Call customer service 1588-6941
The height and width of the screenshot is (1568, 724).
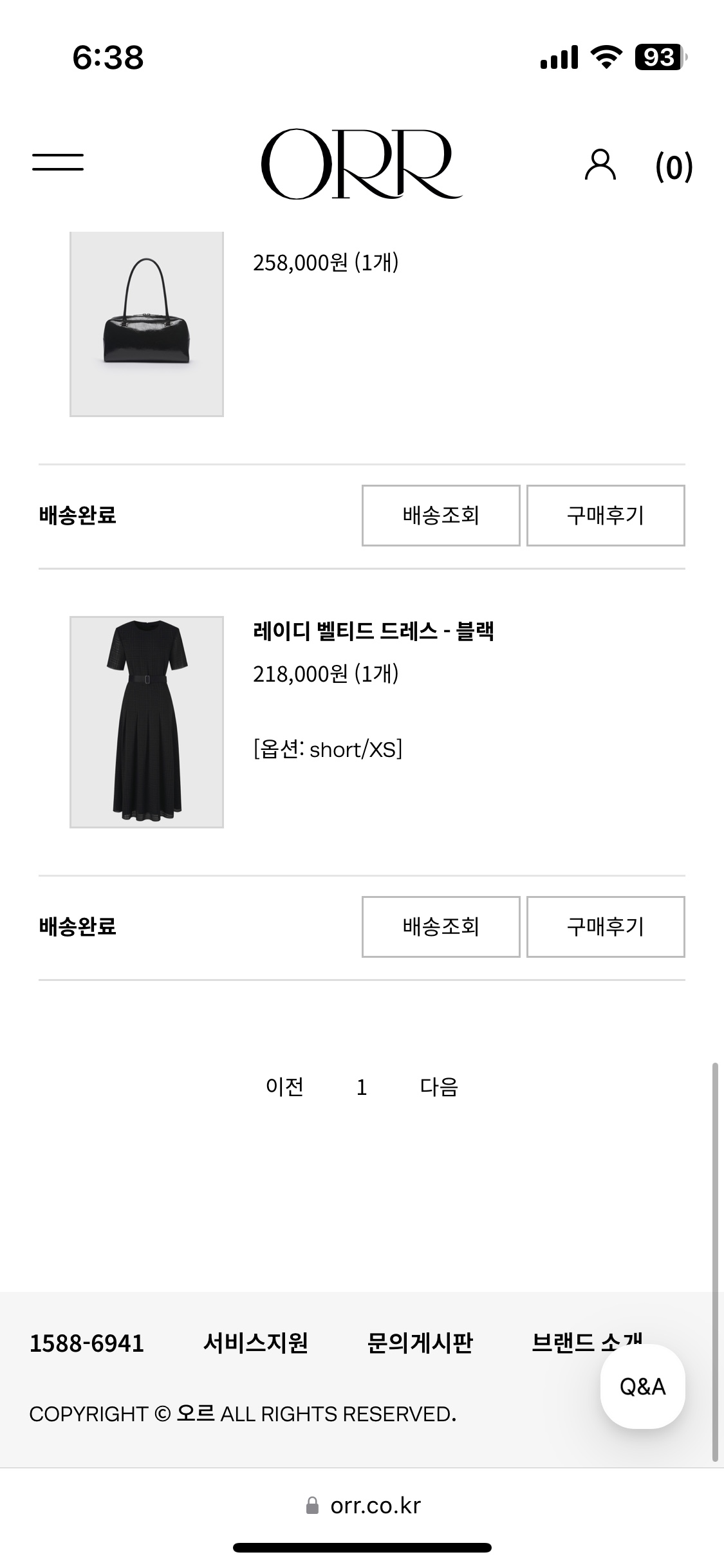(x=87, y=1343)
